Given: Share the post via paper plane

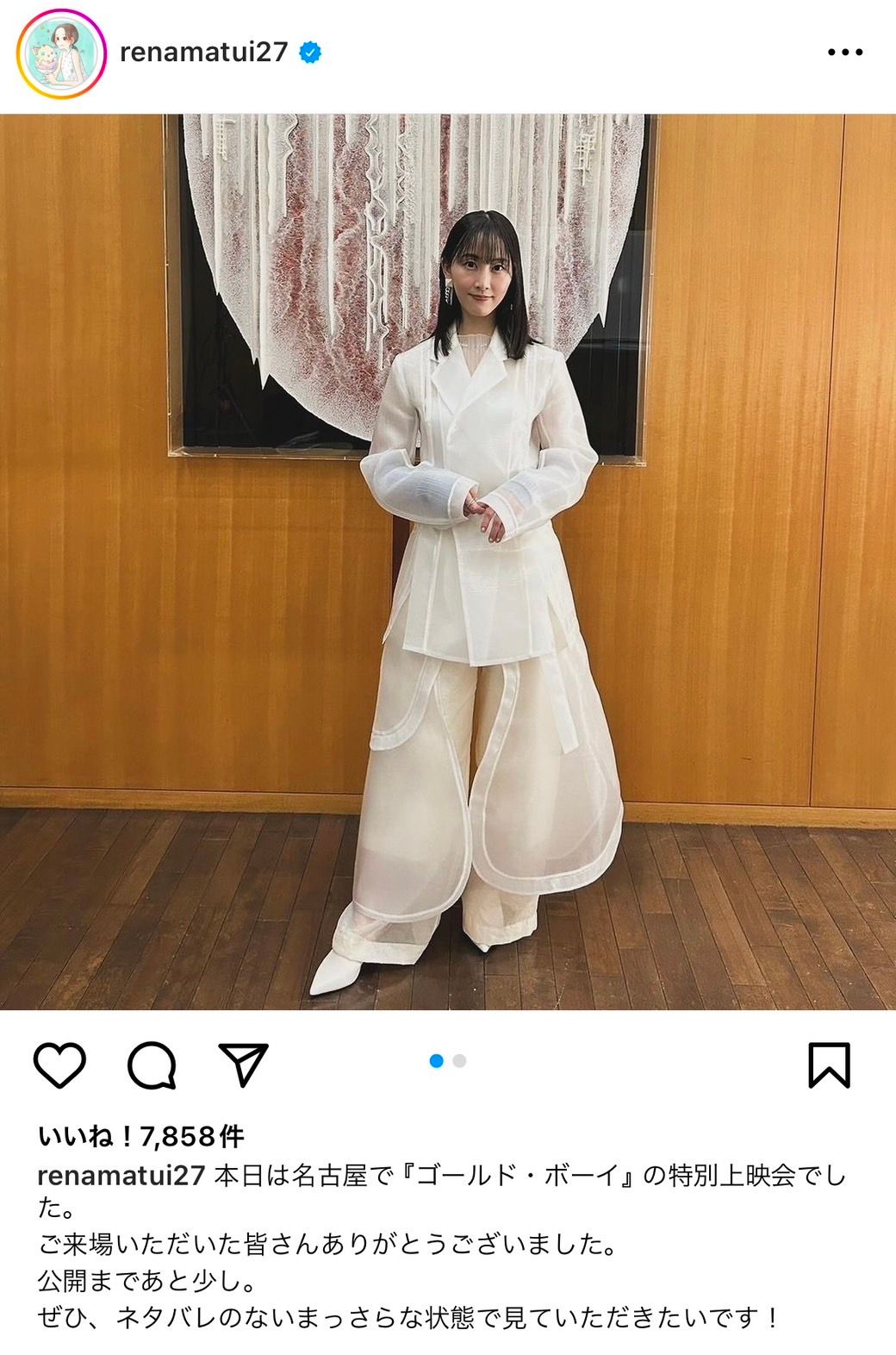Looking at the screenshot, I should (x=244, y=1065).
